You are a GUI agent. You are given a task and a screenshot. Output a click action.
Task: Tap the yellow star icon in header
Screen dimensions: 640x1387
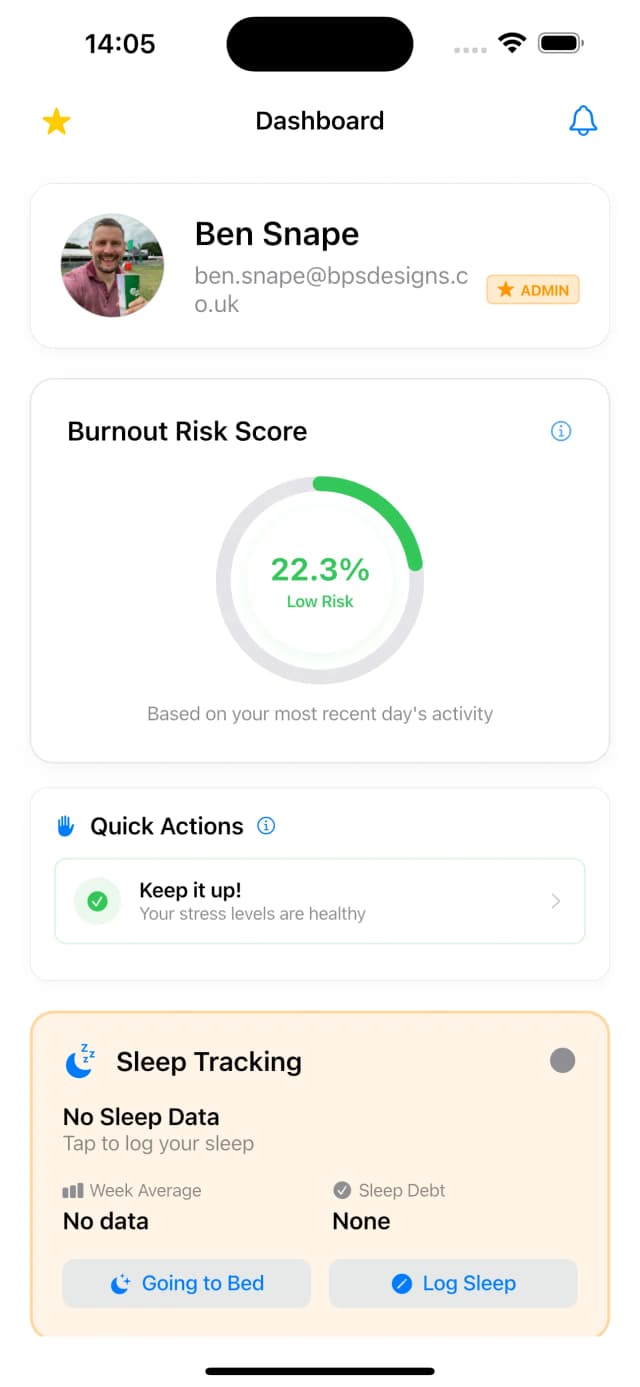pos(57,122)
